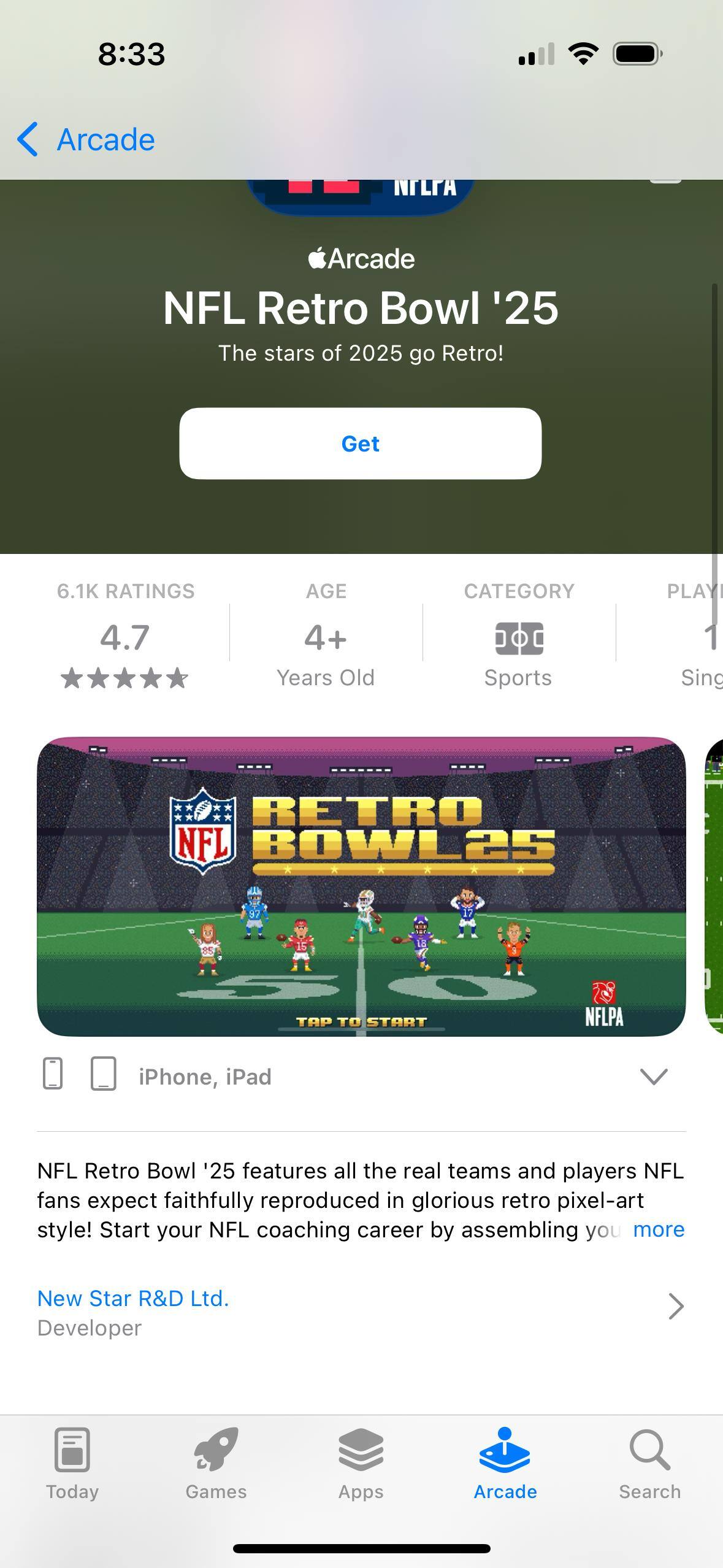Open the Retro Bowl 25 screenshot
Screen dimensions: 723x1568
pos(361,891)
